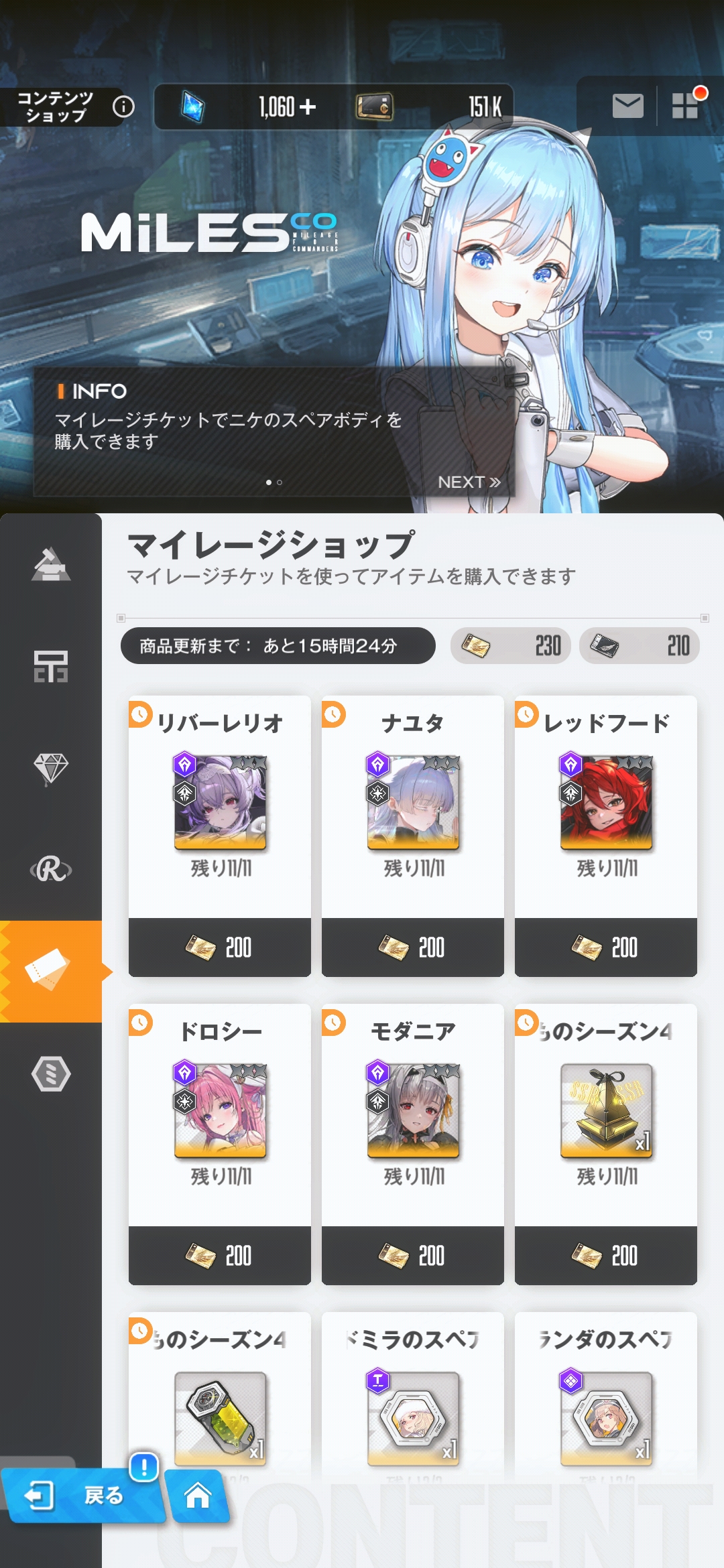
Task: Add more gems with the plus button
Action: [308, 107]
